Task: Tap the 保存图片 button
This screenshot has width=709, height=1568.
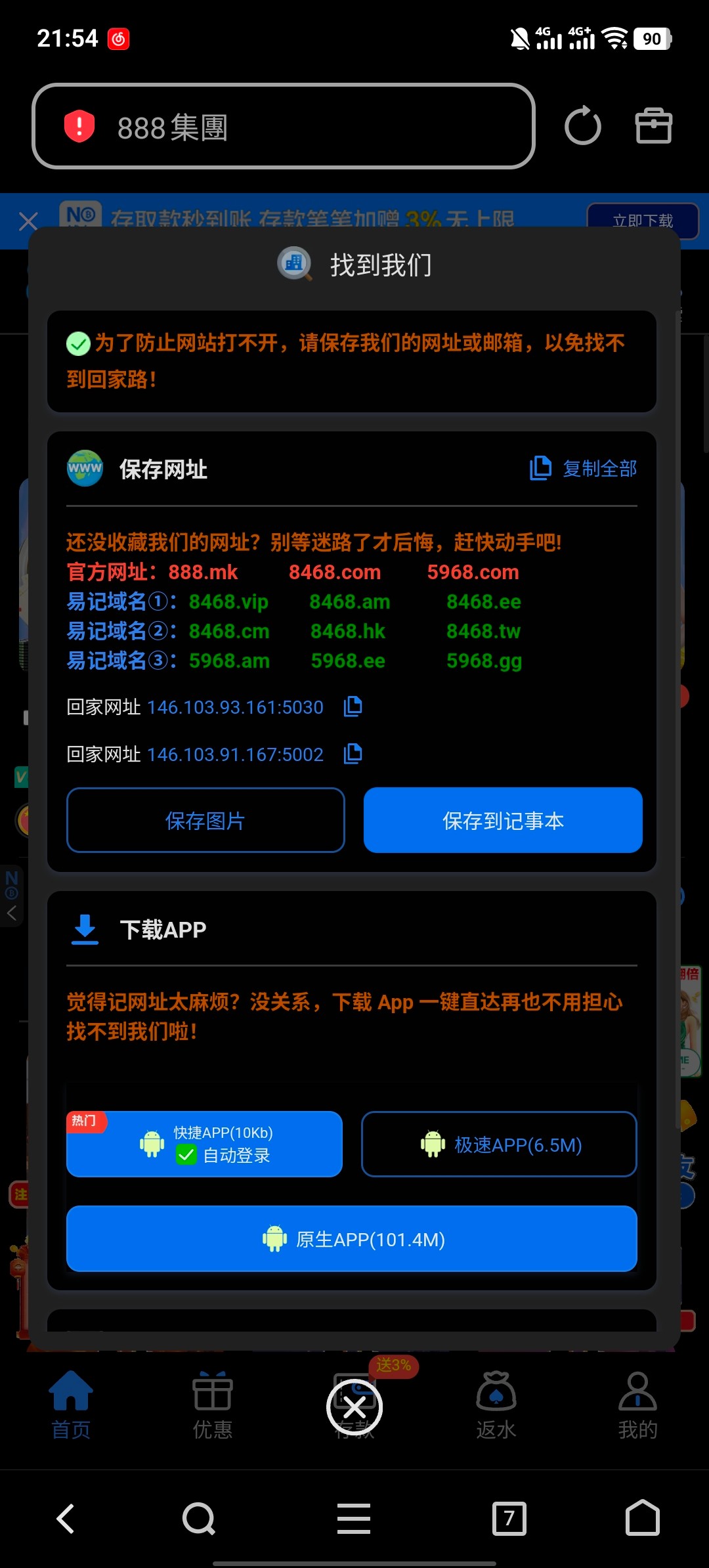Action: [x=205, y=820]
